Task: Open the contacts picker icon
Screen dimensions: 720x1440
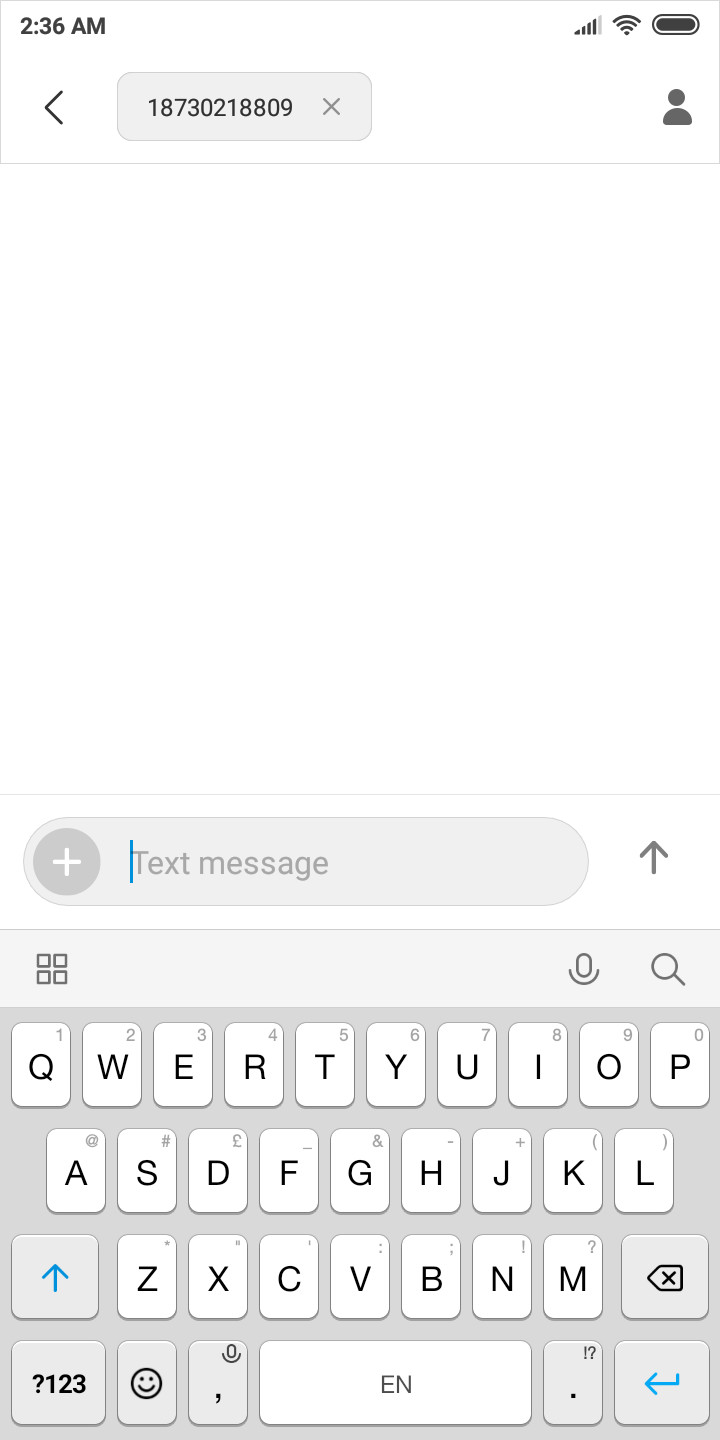Action: pyautogui.click(x=677, y=107)
